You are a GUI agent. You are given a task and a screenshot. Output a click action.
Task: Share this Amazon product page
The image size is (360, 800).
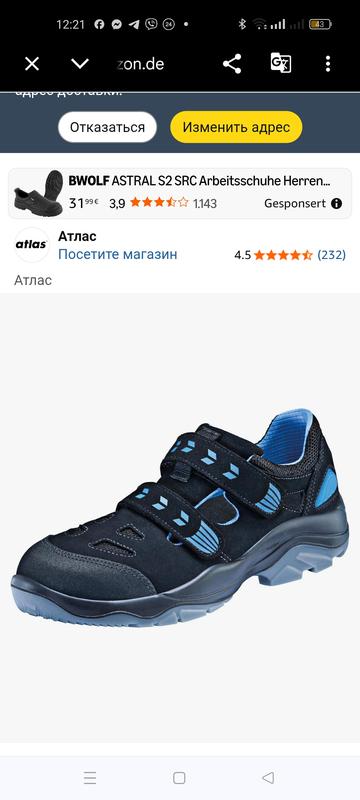(232, 64)
